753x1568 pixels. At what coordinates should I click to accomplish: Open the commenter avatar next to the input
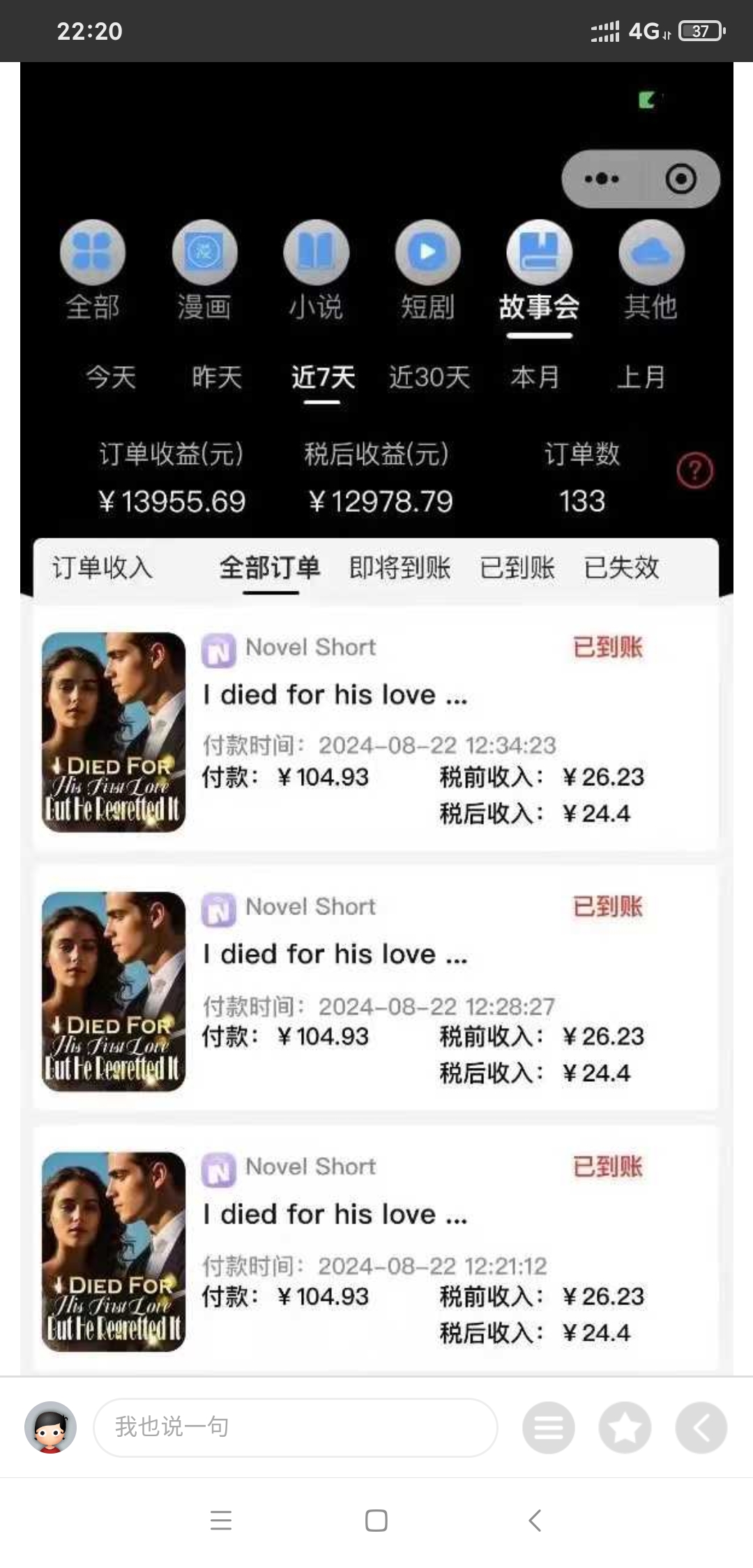(50, 1427)
